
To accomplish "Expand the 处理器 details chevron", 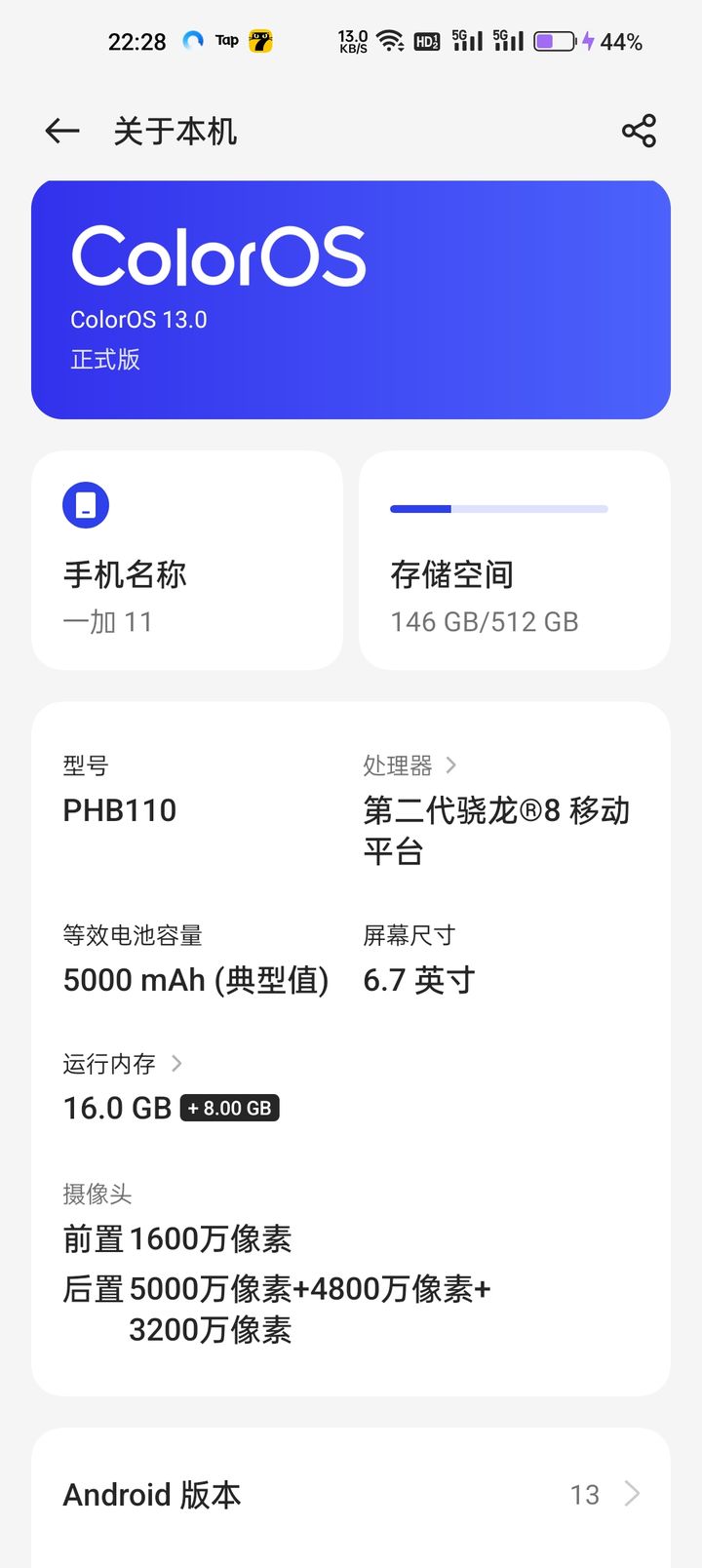I will point(450,764).
